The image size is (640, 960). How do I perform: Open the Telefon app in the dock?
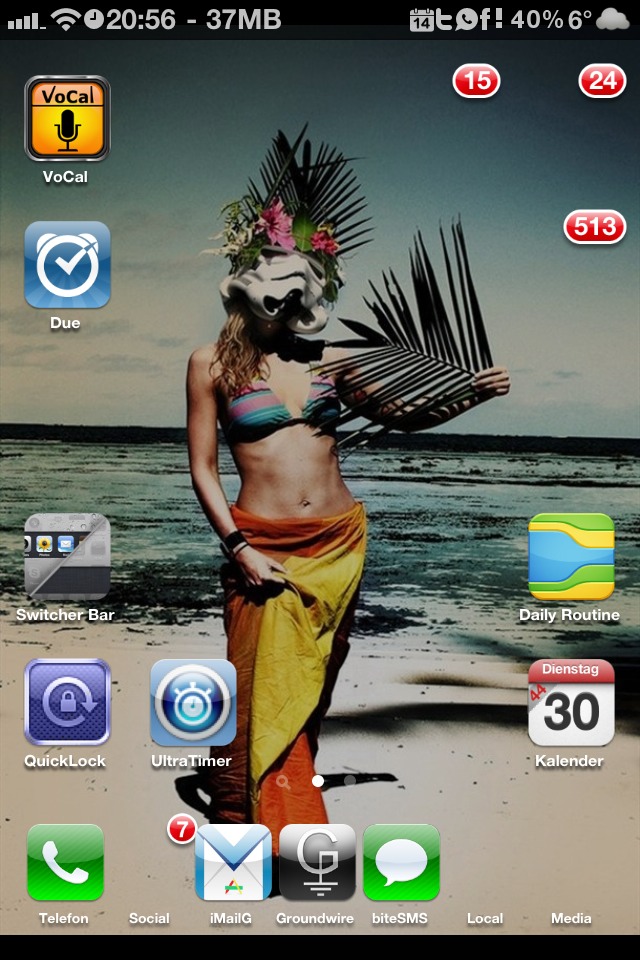pos(65,863)
